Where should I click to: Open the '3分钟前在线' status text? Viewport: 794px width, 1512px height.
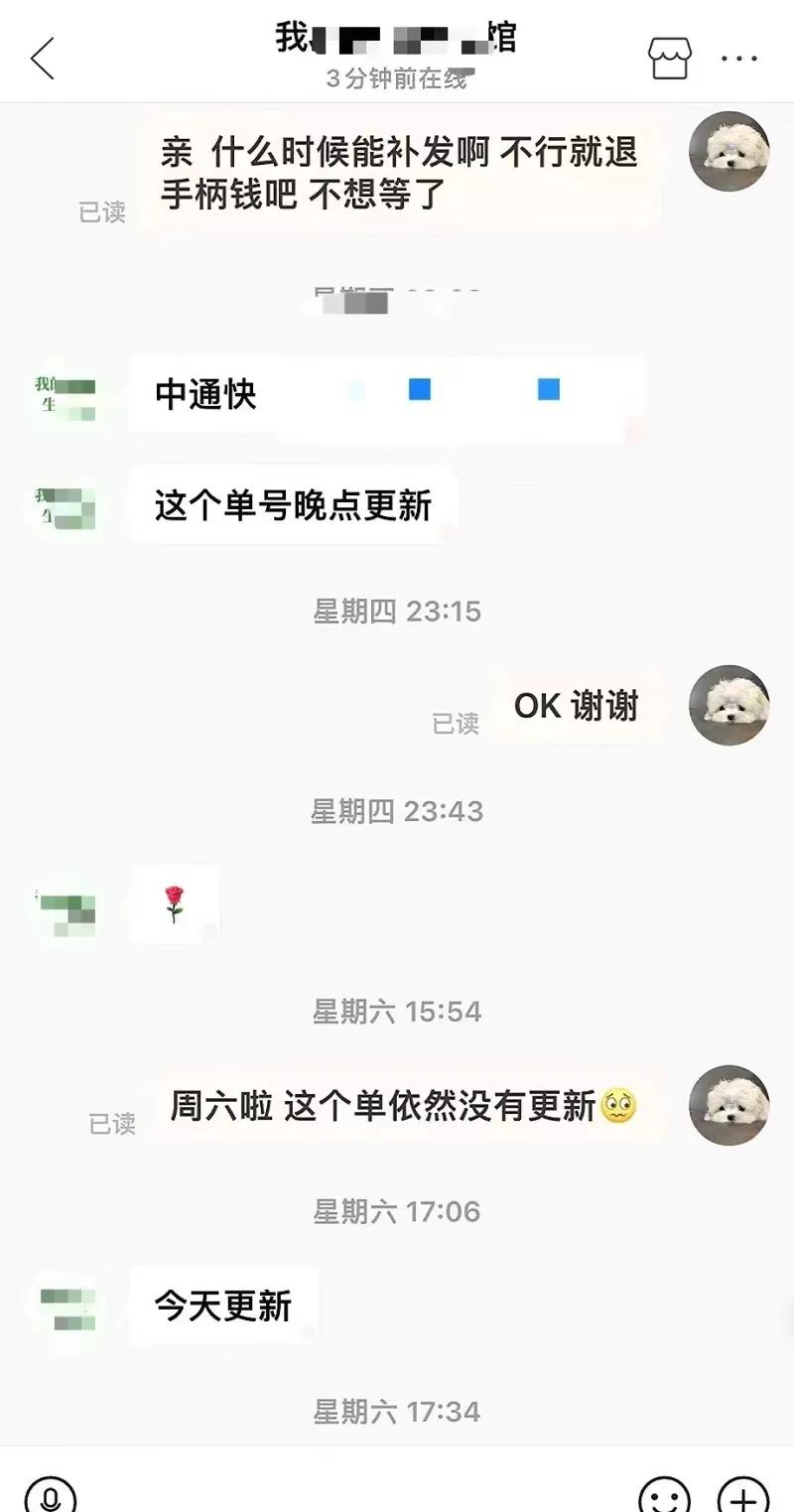tap(395, 76)
